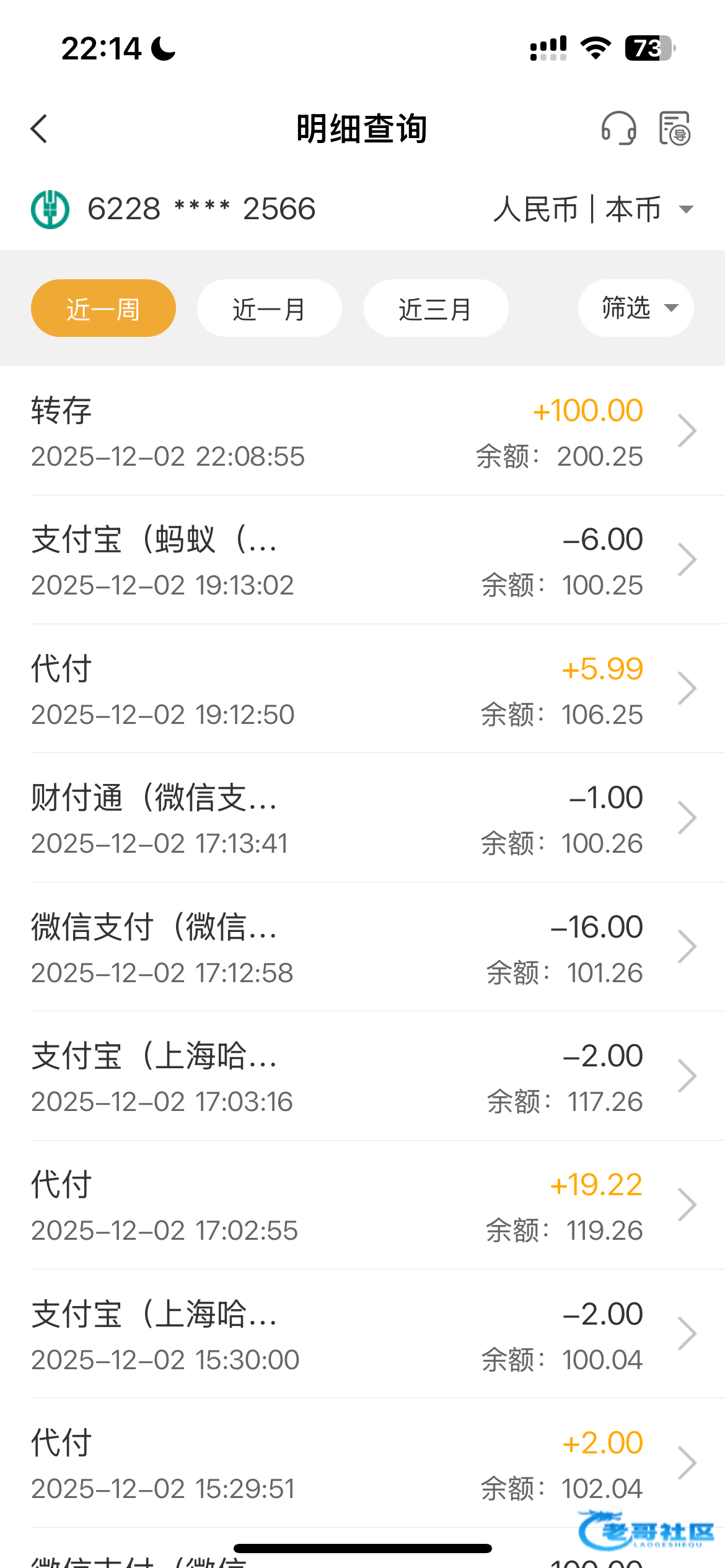Screen dimensions: 725x1568
Task: Open the 代付 +5.99 transaction details
Action: pyautogui.click(x=362, y=689)
